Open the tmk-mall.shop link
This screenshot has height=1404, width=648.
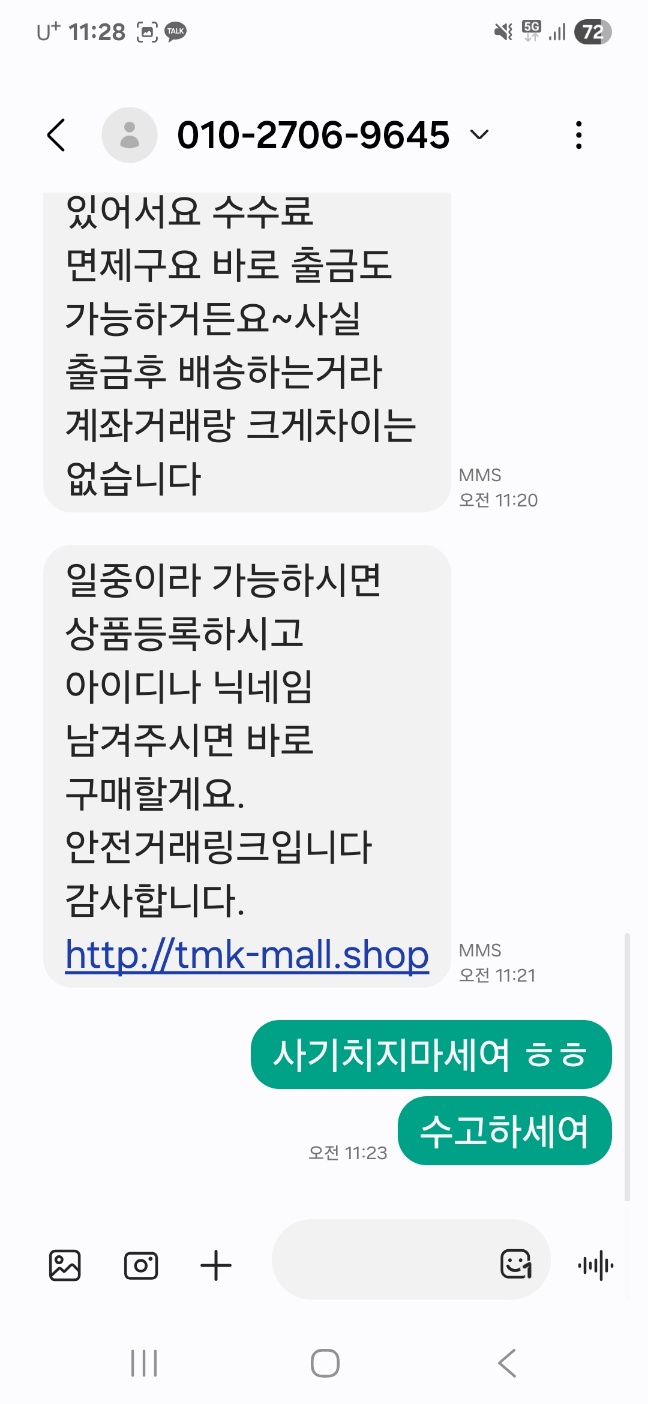pyautogui.click(x=247, y=956)
